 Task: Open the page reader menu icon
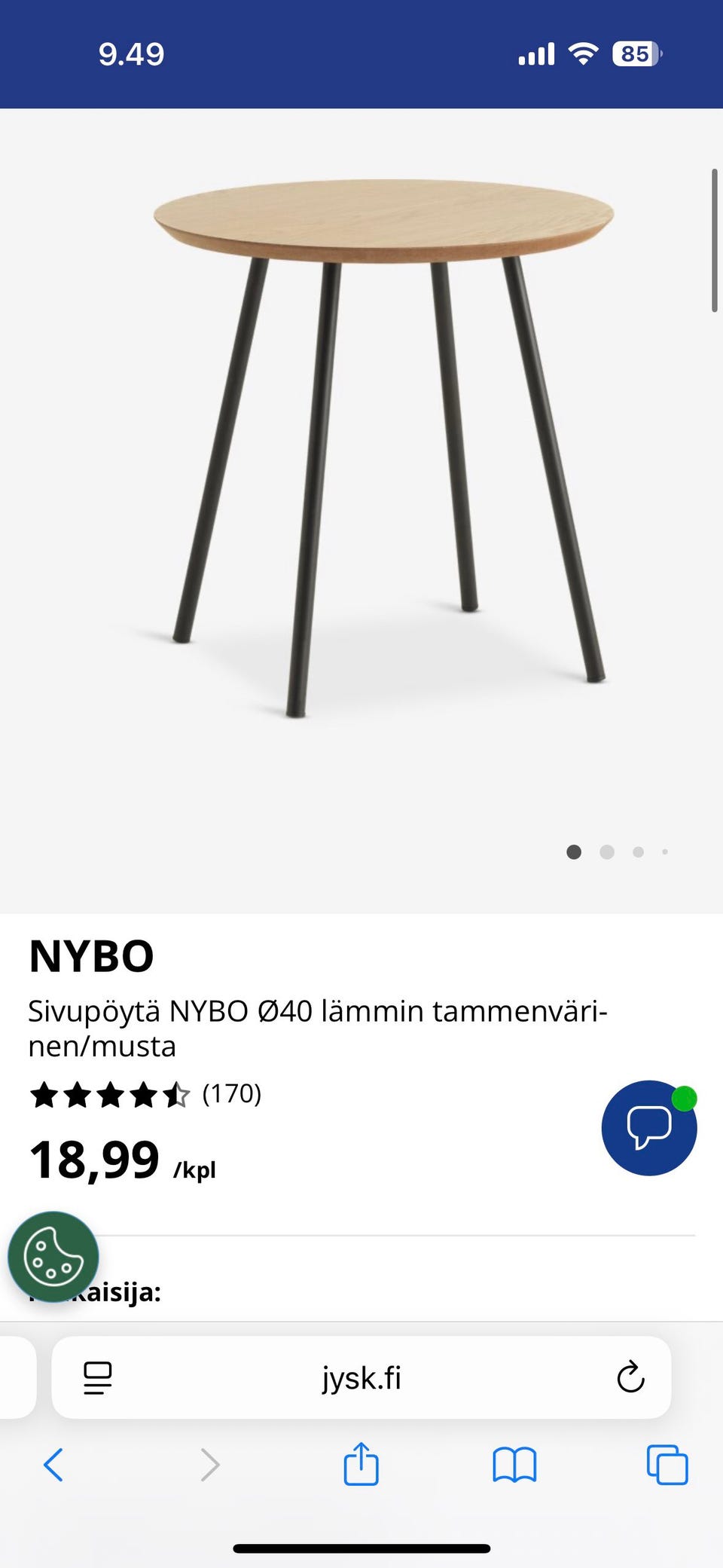pyautogui.click(x=98, y=1378)
